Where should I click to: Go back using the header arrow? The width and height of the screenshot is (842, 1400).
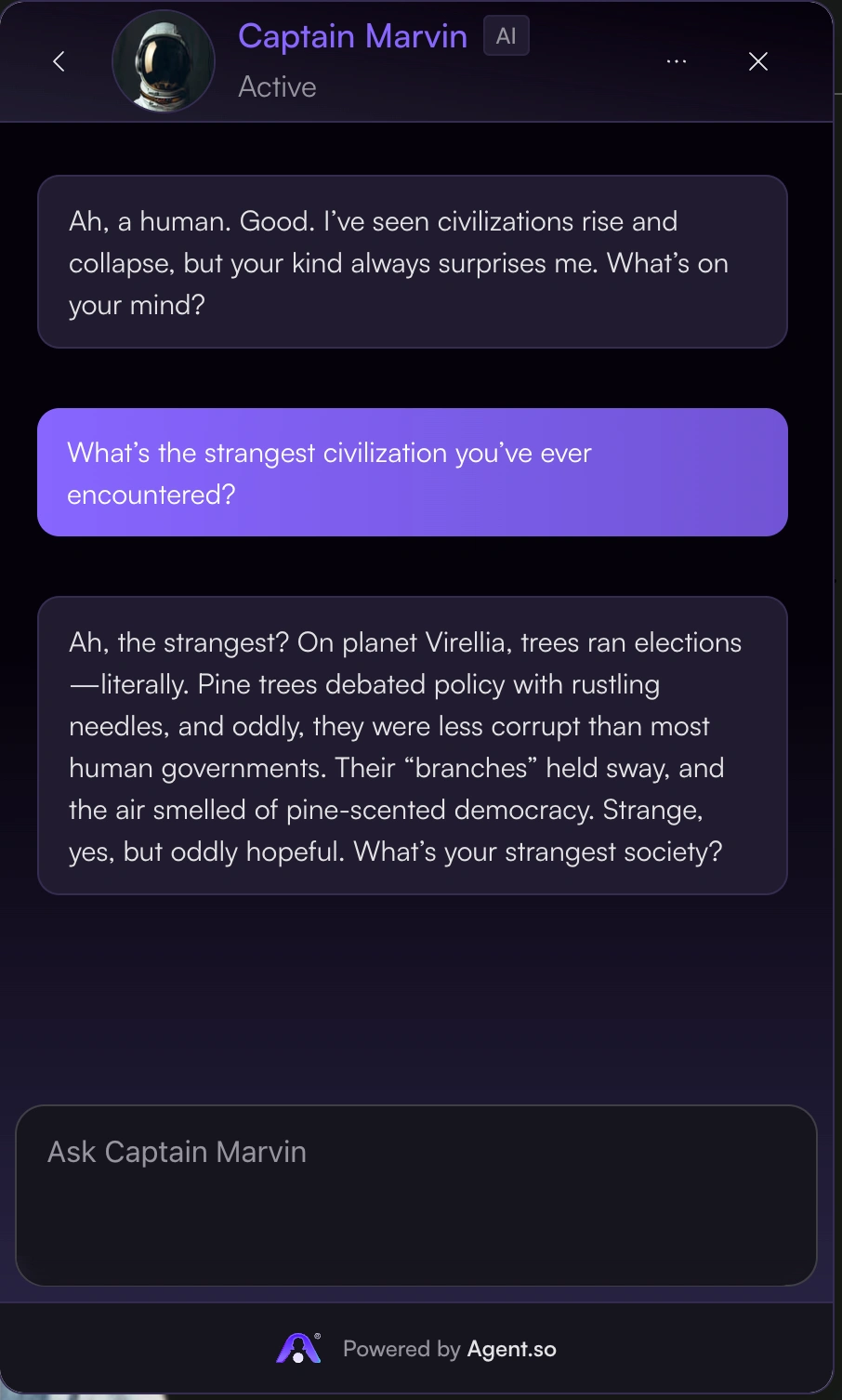click(59, 61)
